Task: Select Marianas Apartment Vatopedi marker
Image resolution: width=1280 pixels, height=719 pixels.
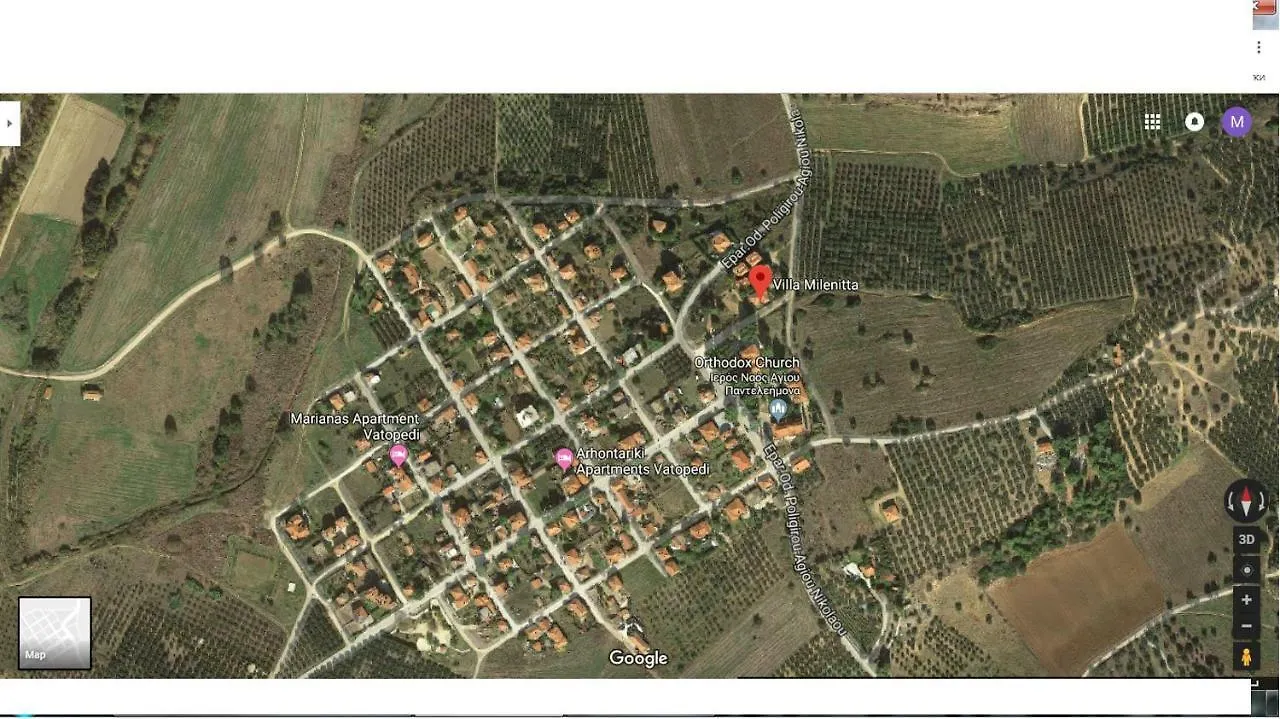Action: click(x=398, y=456)
